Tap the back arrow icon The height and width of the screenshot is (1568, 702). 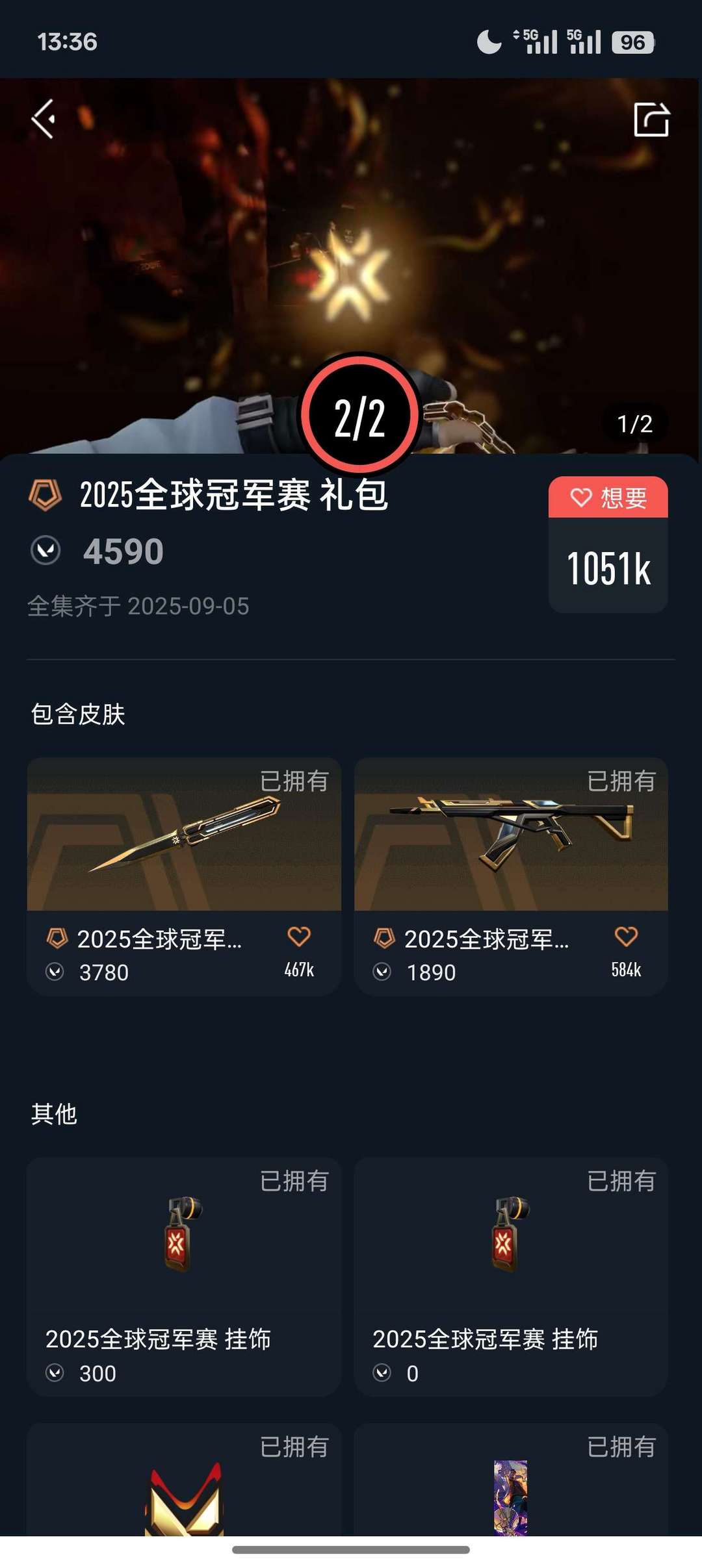(x=43, y=118)
